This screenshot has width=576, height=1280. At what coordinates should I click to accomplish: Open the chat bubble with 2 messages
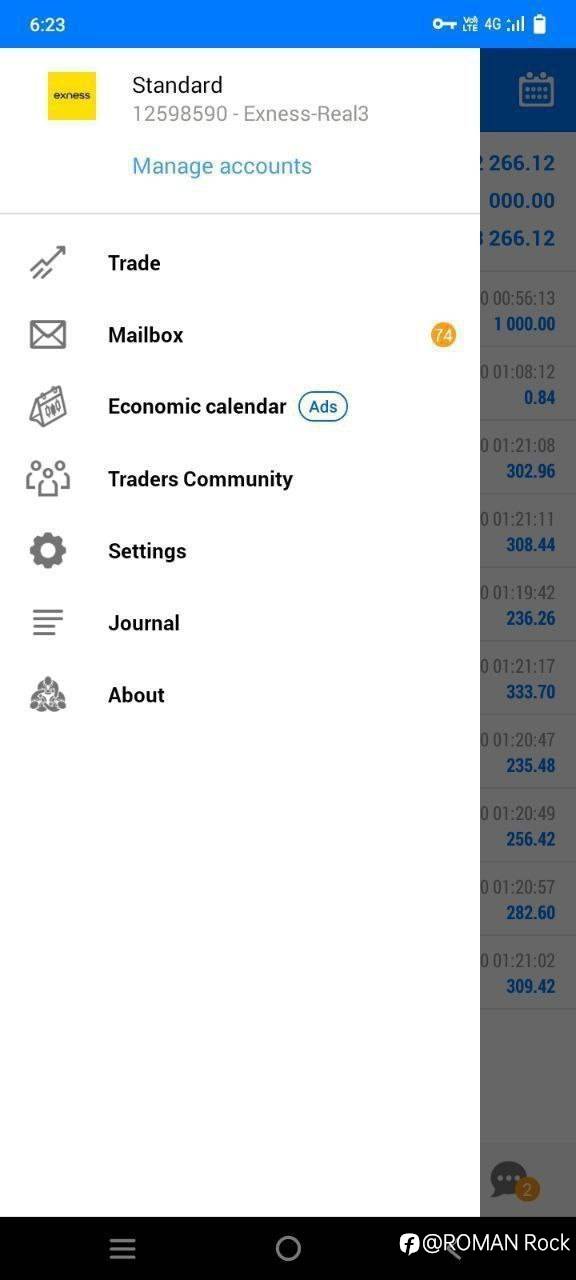click(x=513, y=1181)
